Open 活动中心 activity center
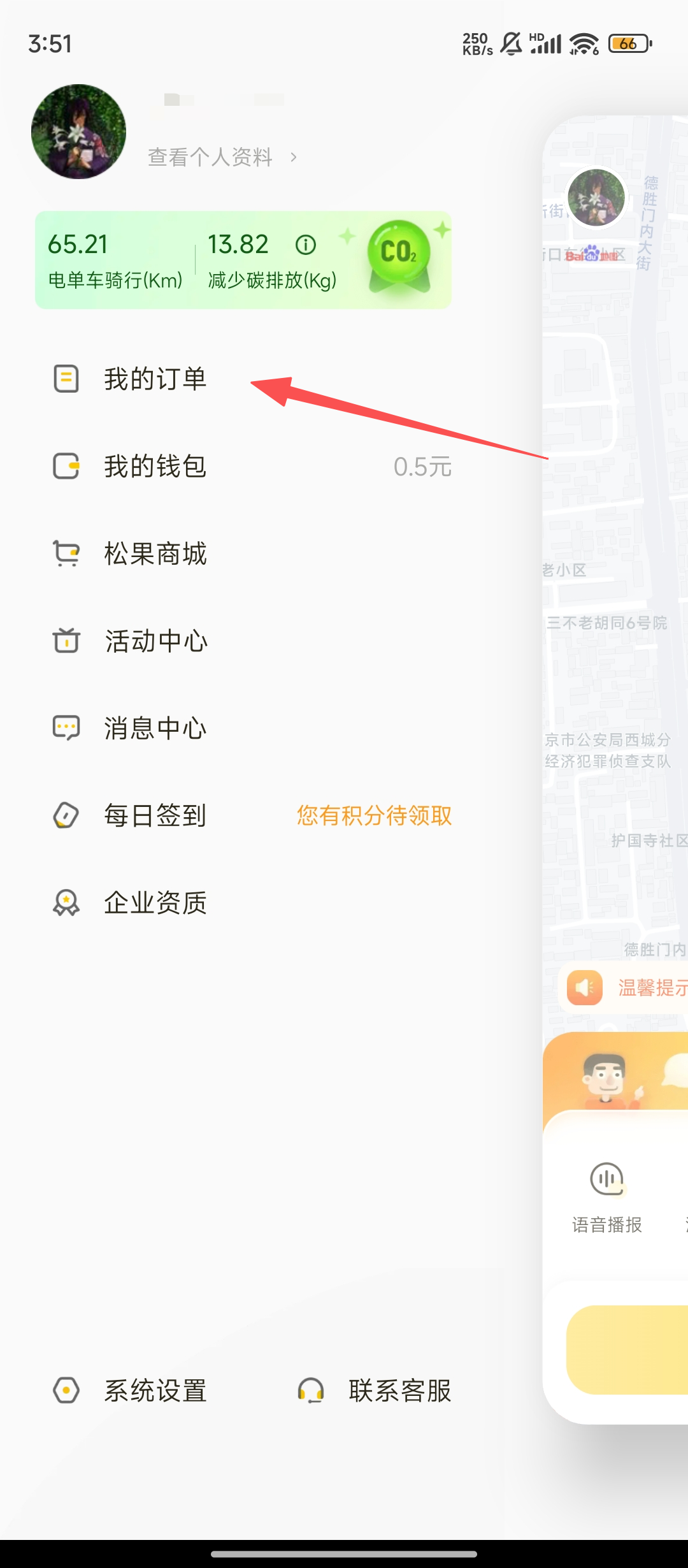The width and height of the screenshot is (688, 1568). point(155,641)
